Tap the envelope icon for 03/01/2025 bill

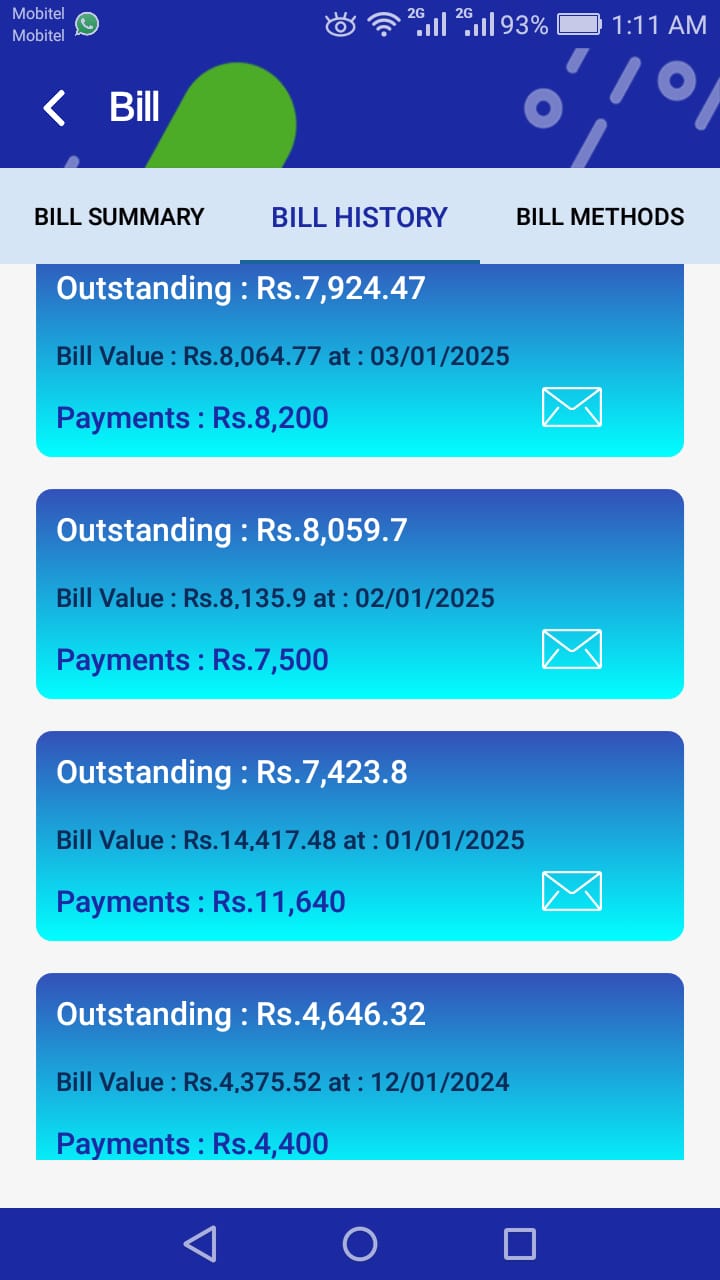(572, 407)
